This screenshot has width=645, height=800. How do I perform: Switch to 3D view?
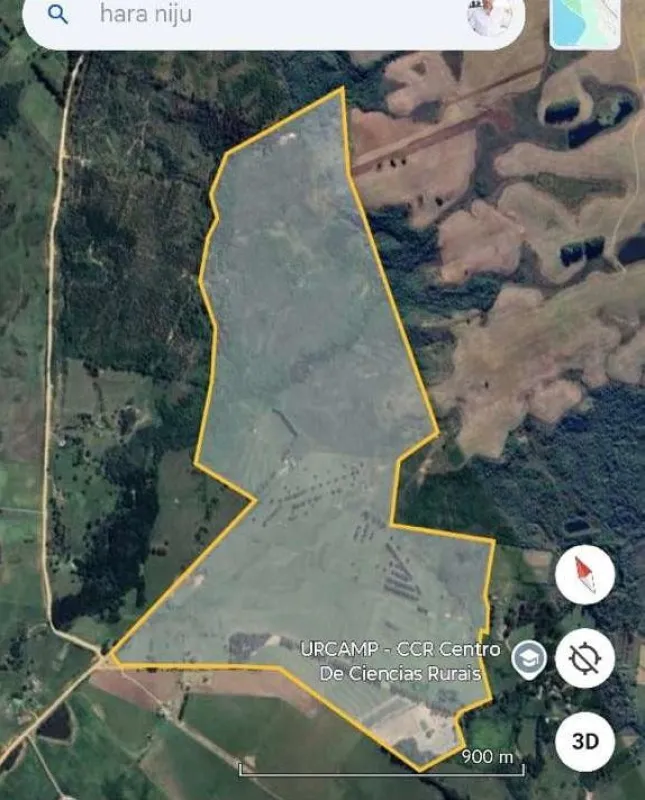(585, 741)
